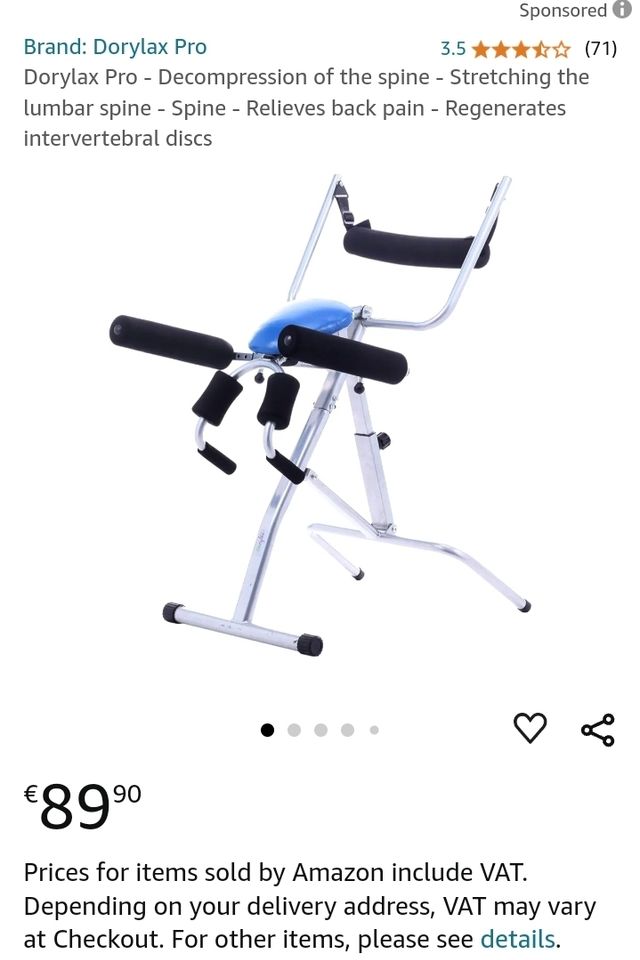This screenshot has height=960, width=640.
Task: Jump to the second image dot
Action: pyautogui.click(x=294, y=730)
